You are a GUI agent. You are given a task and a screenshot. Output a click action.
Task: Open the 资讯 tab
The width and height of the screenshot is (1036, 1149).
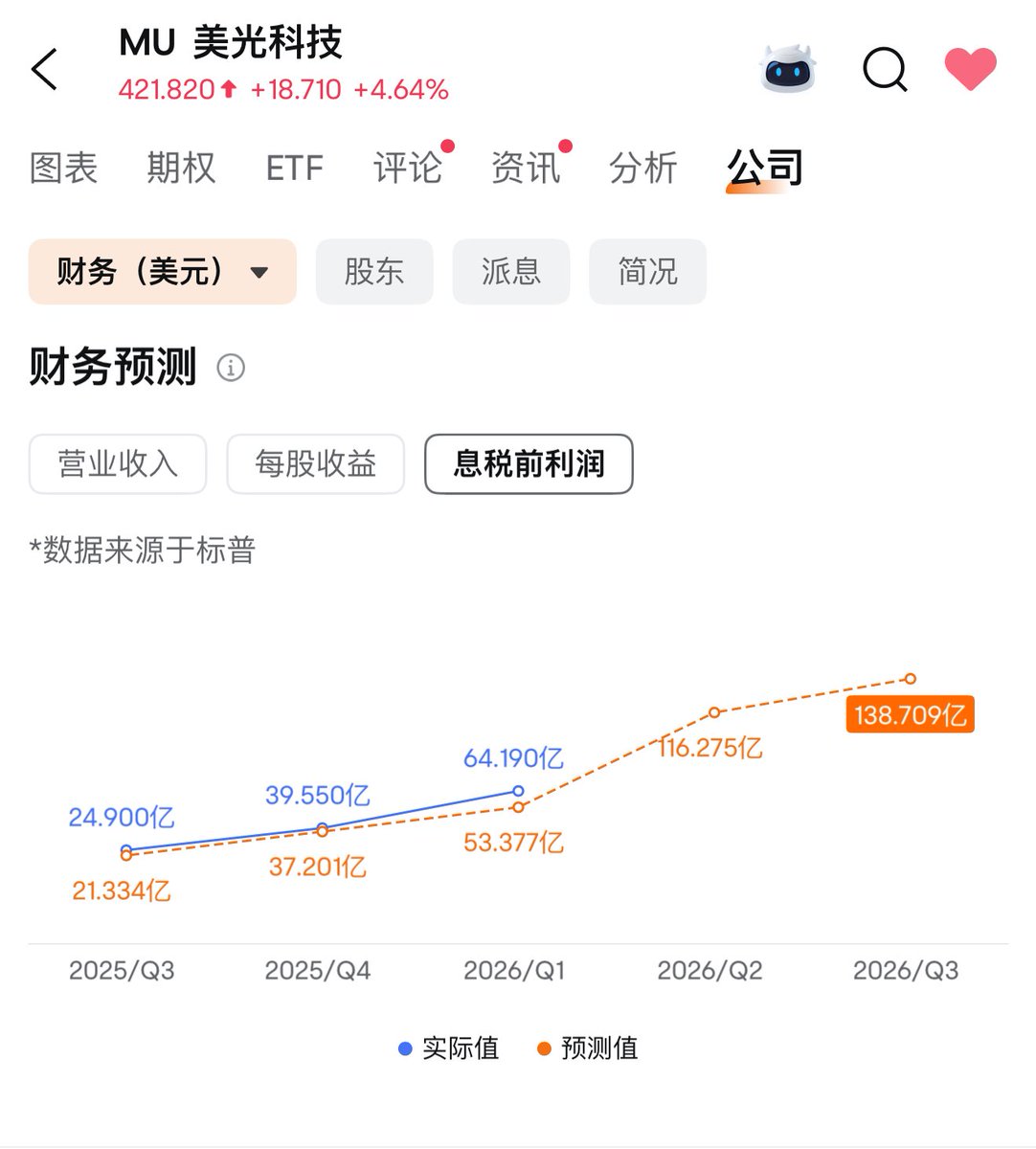tap(525, 168)
